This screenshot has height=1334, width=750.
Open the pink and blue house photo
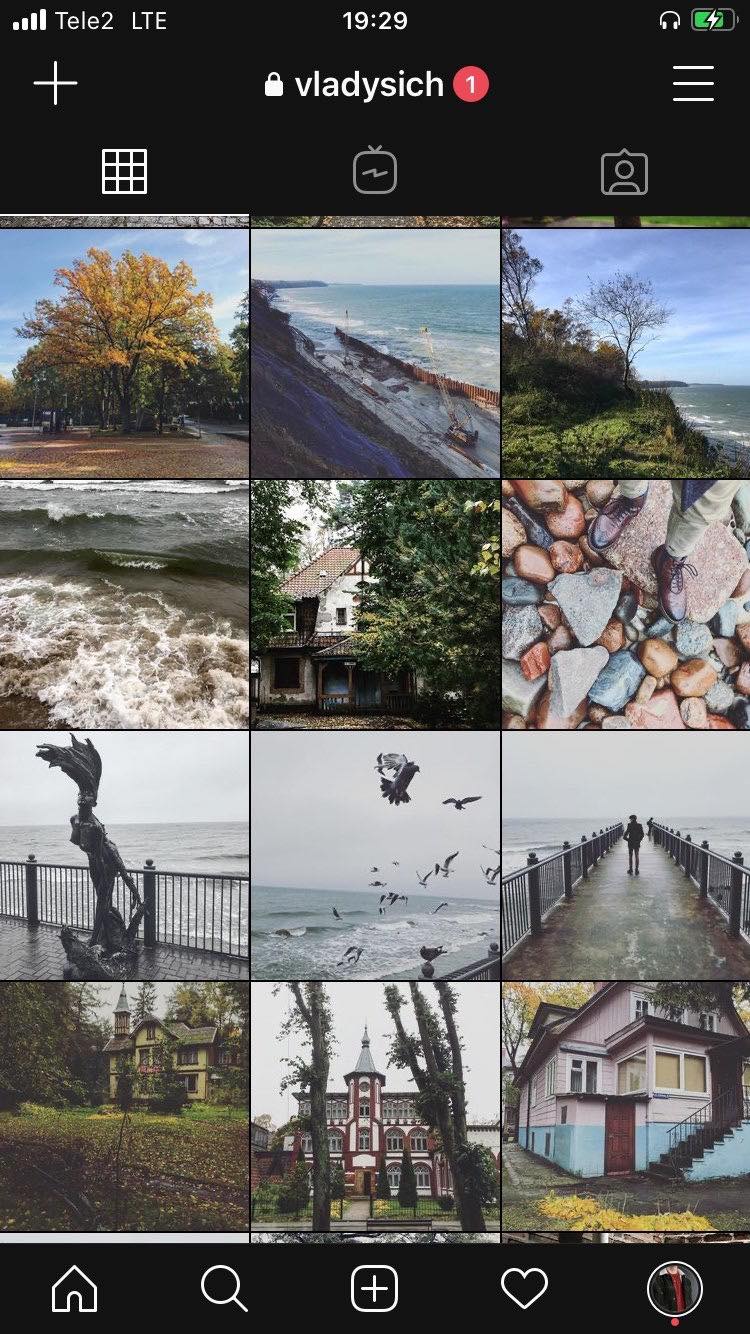coord(626,1106)
